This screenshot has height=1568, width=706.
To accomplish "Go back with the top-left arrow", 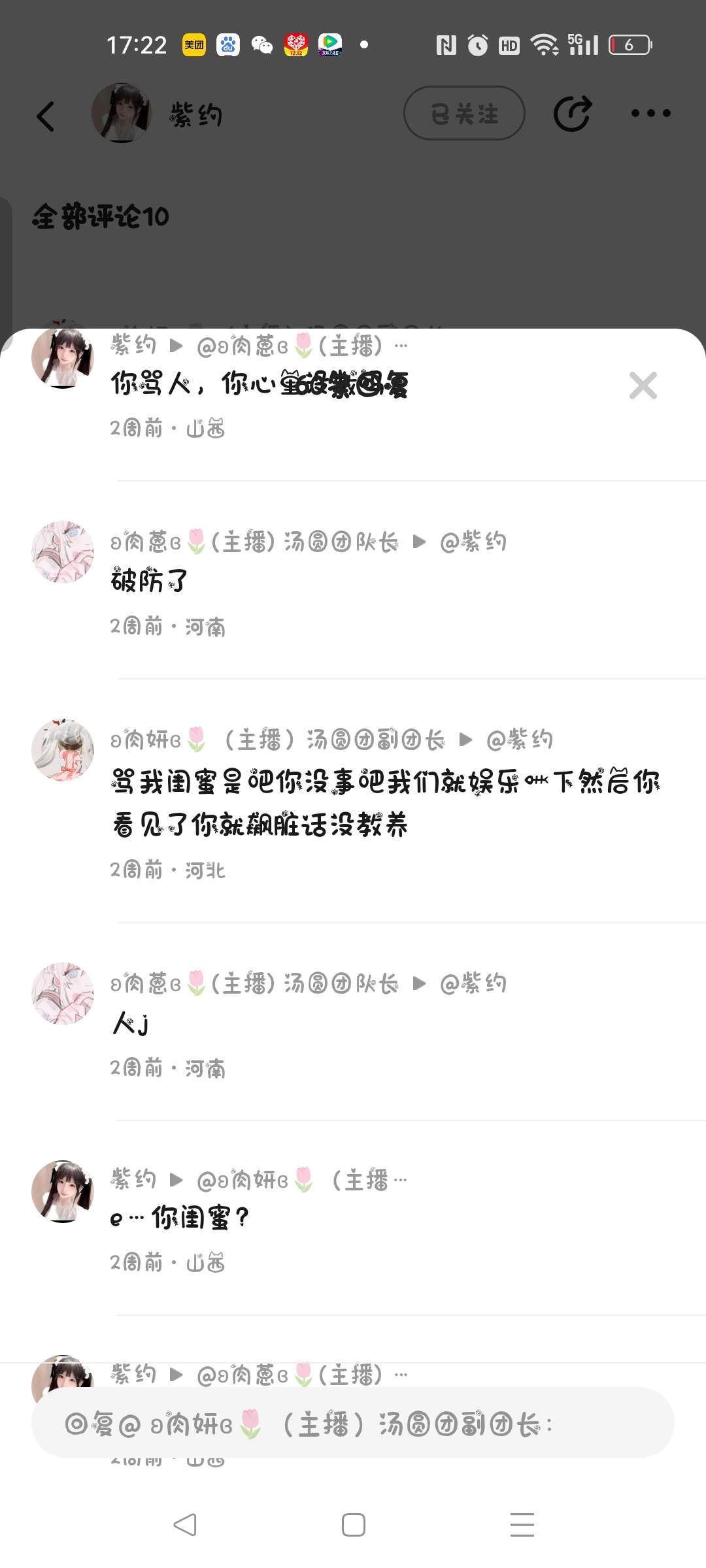I will pos(46,116).
